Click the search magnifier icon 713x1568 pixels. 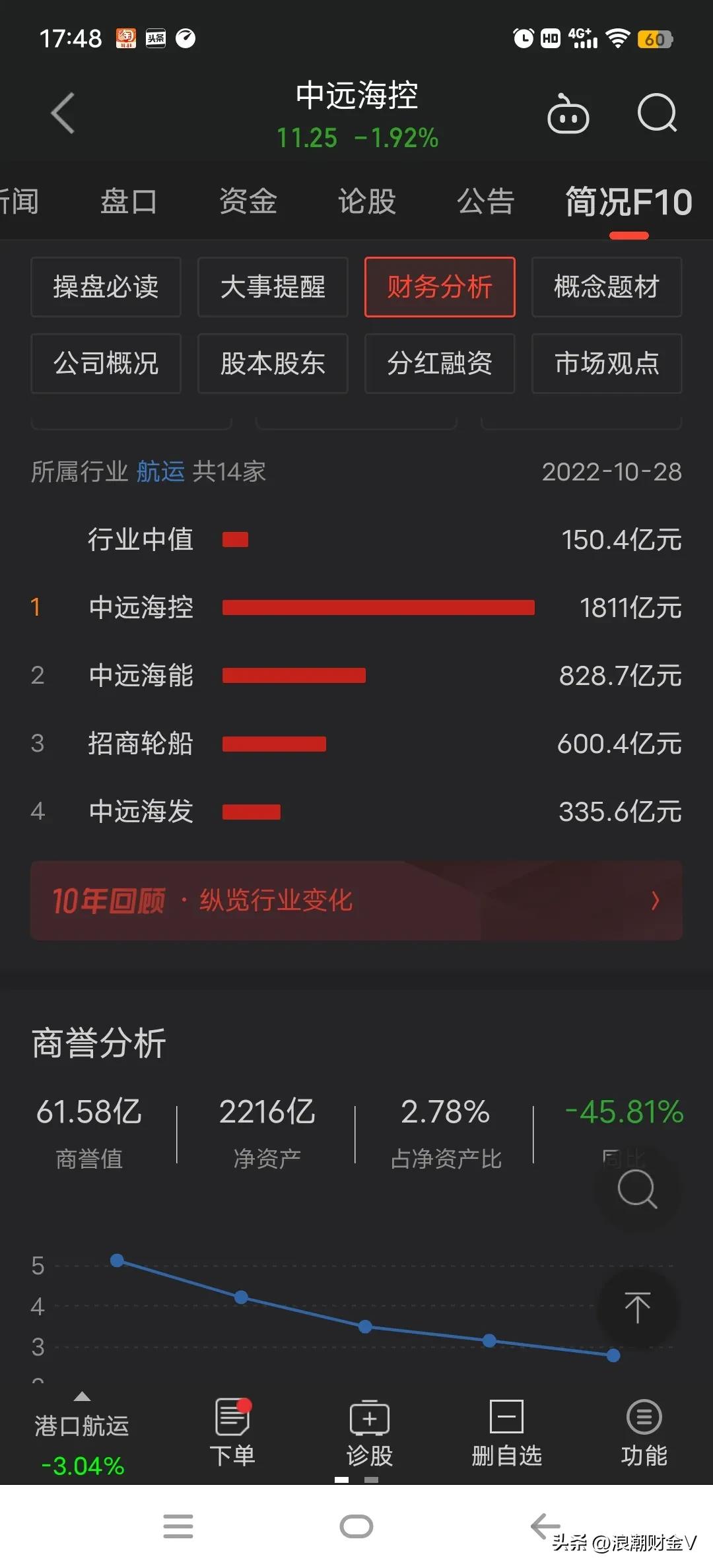(x=657, y=114)
